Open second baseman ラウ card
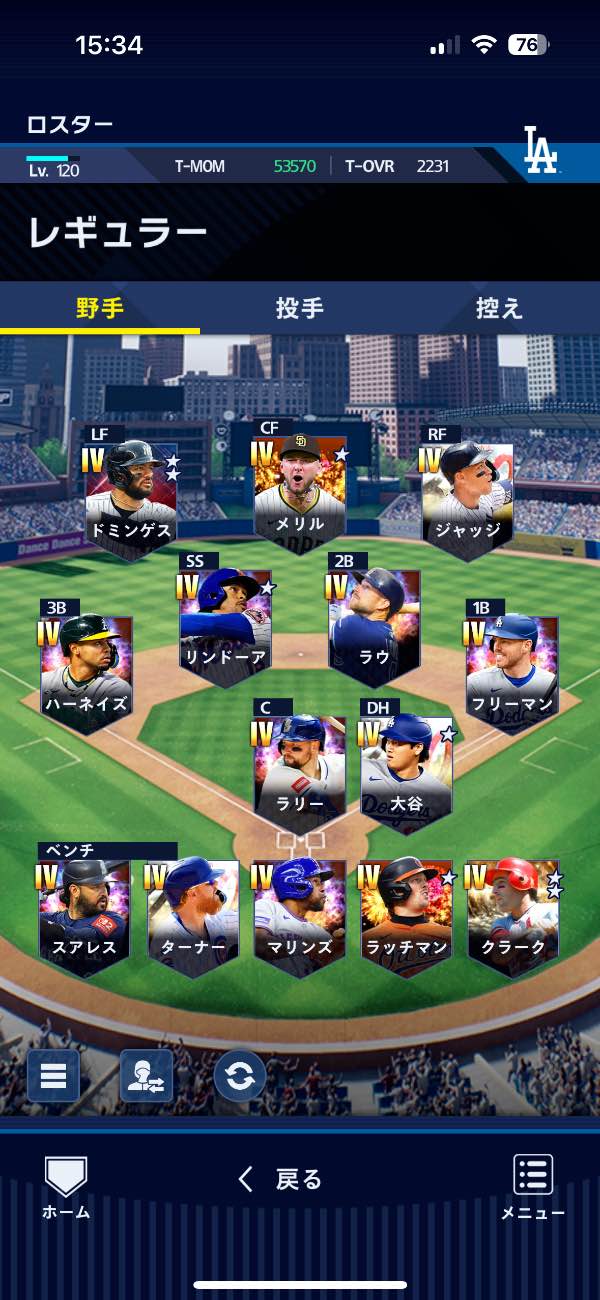 [375, 622]
